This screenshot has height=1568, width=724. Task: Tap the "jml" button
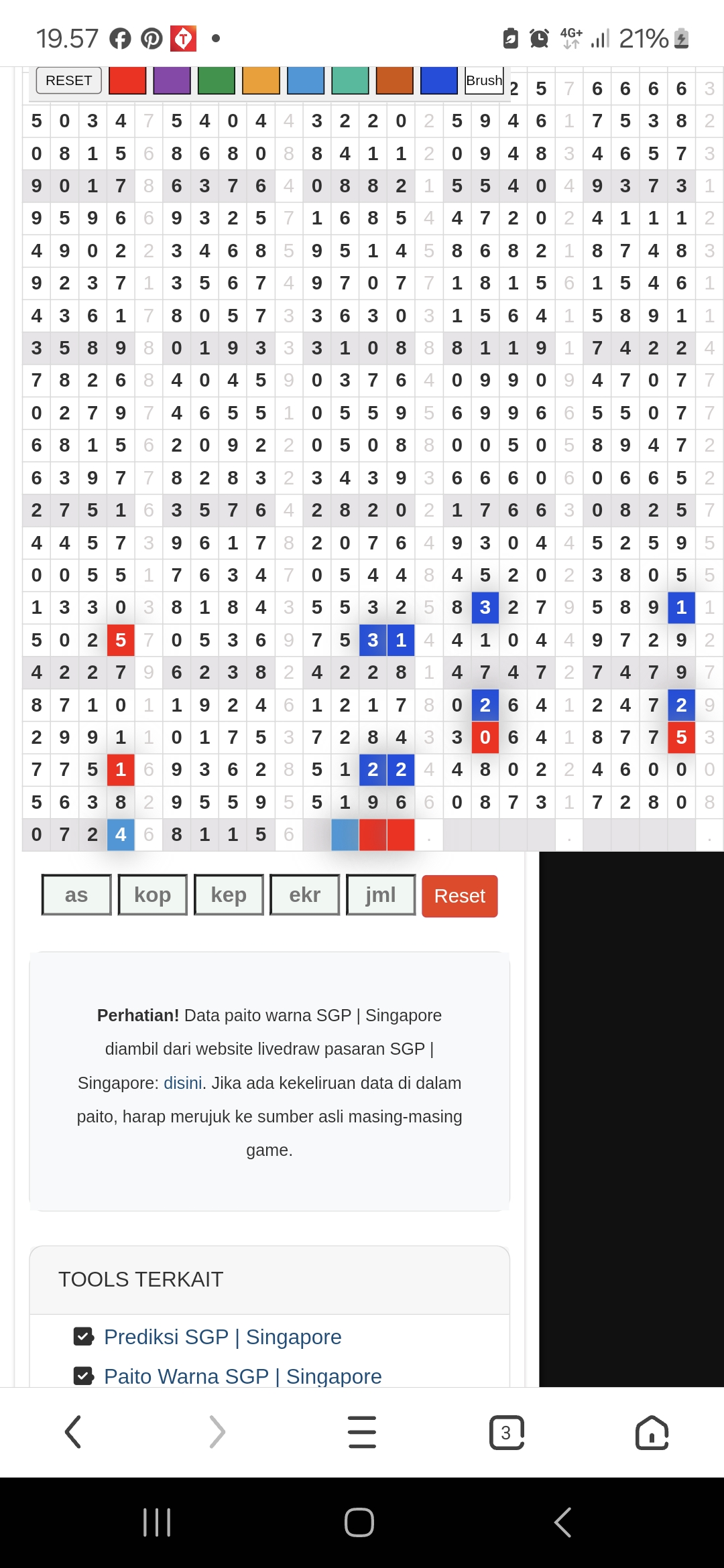(381, 895)
